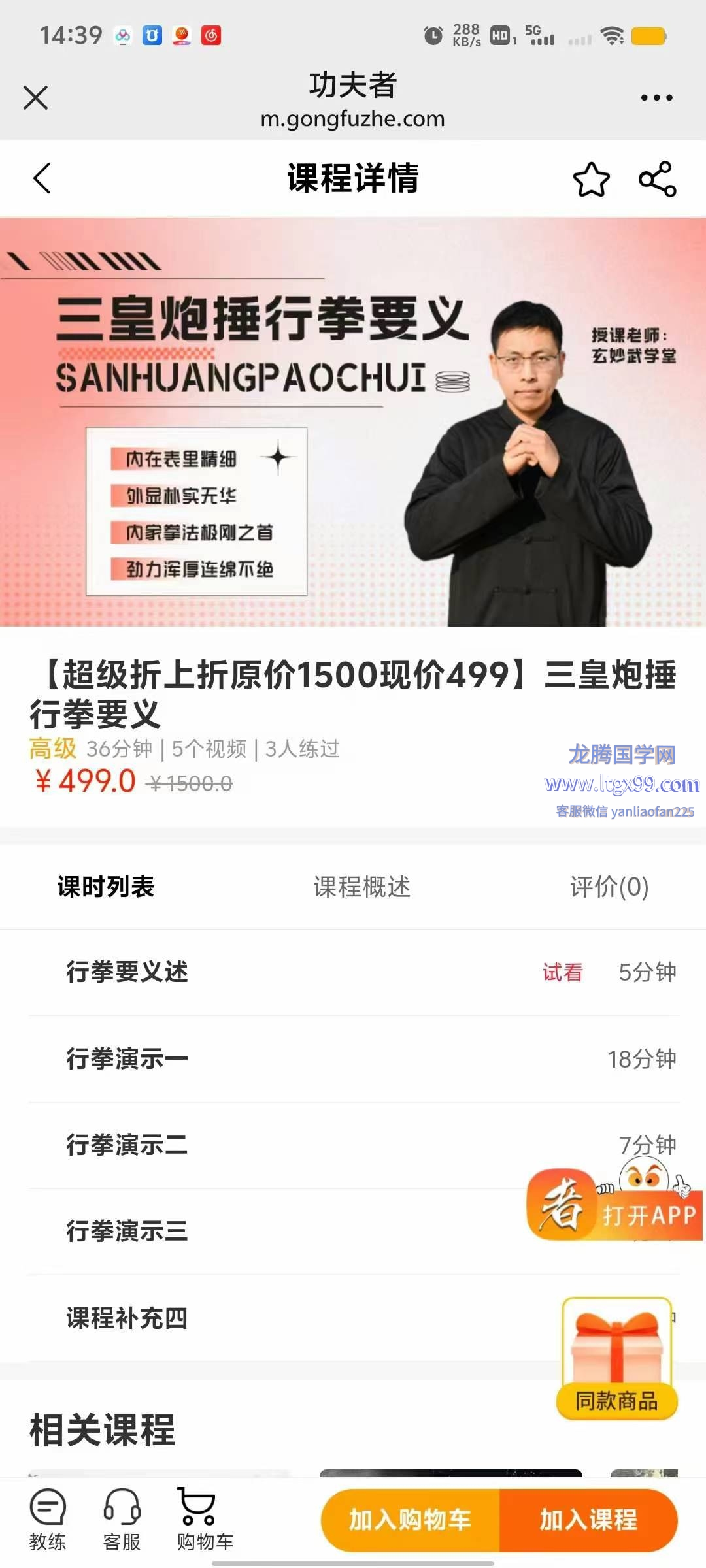
Task: Add course via 加入购物车
Action: click(410, 1520)
